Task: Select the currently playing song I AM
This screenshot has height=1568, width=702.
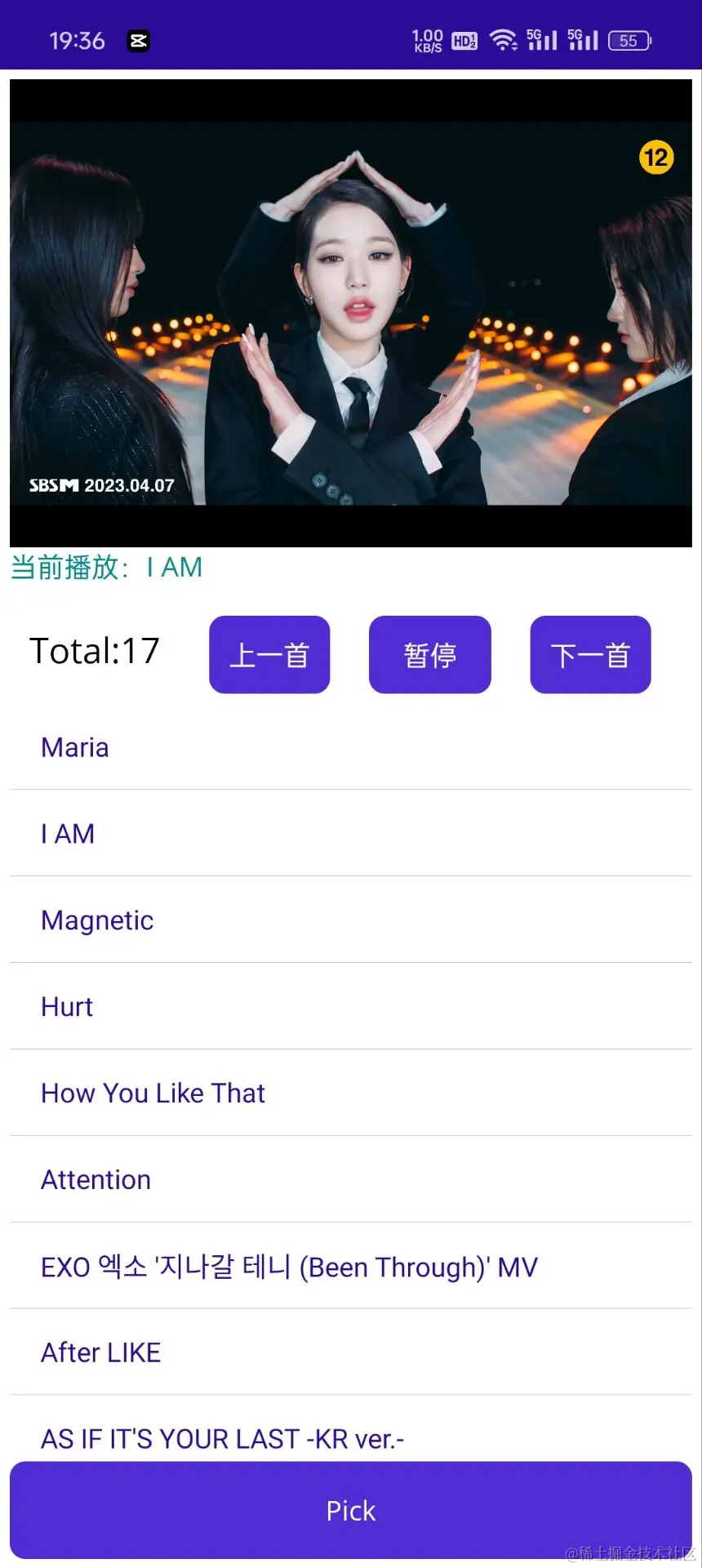Action: pyautogui.click(x=68, y=833)
